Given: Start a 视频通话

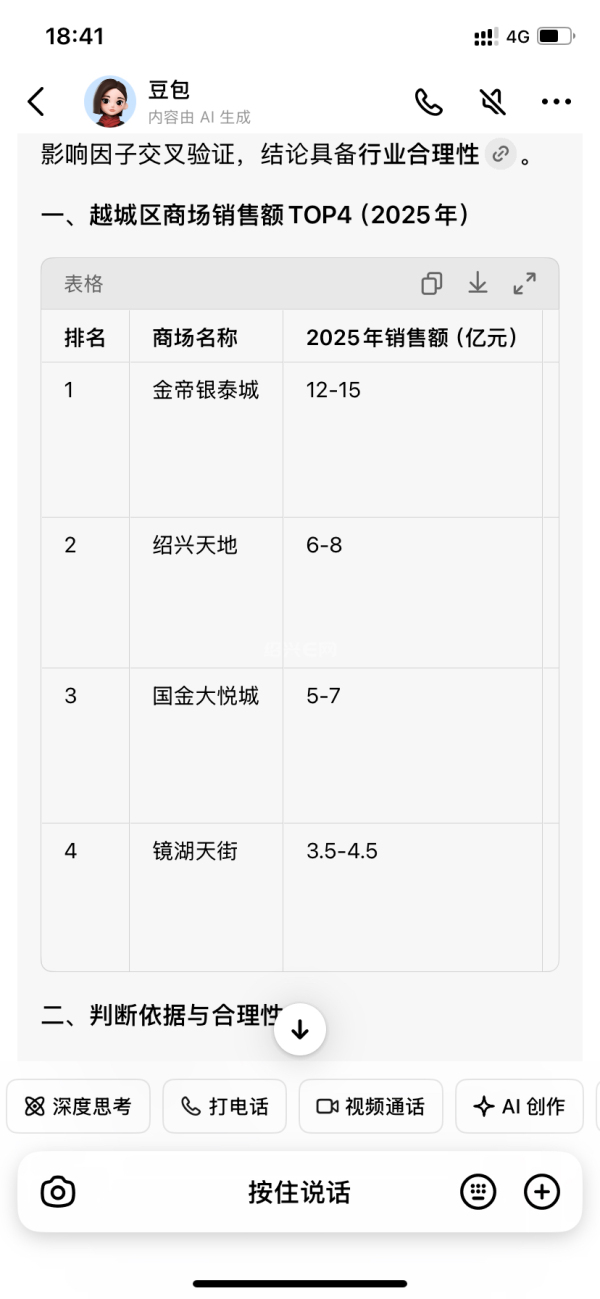Looking at the screenshot, I should [370, 1106].
